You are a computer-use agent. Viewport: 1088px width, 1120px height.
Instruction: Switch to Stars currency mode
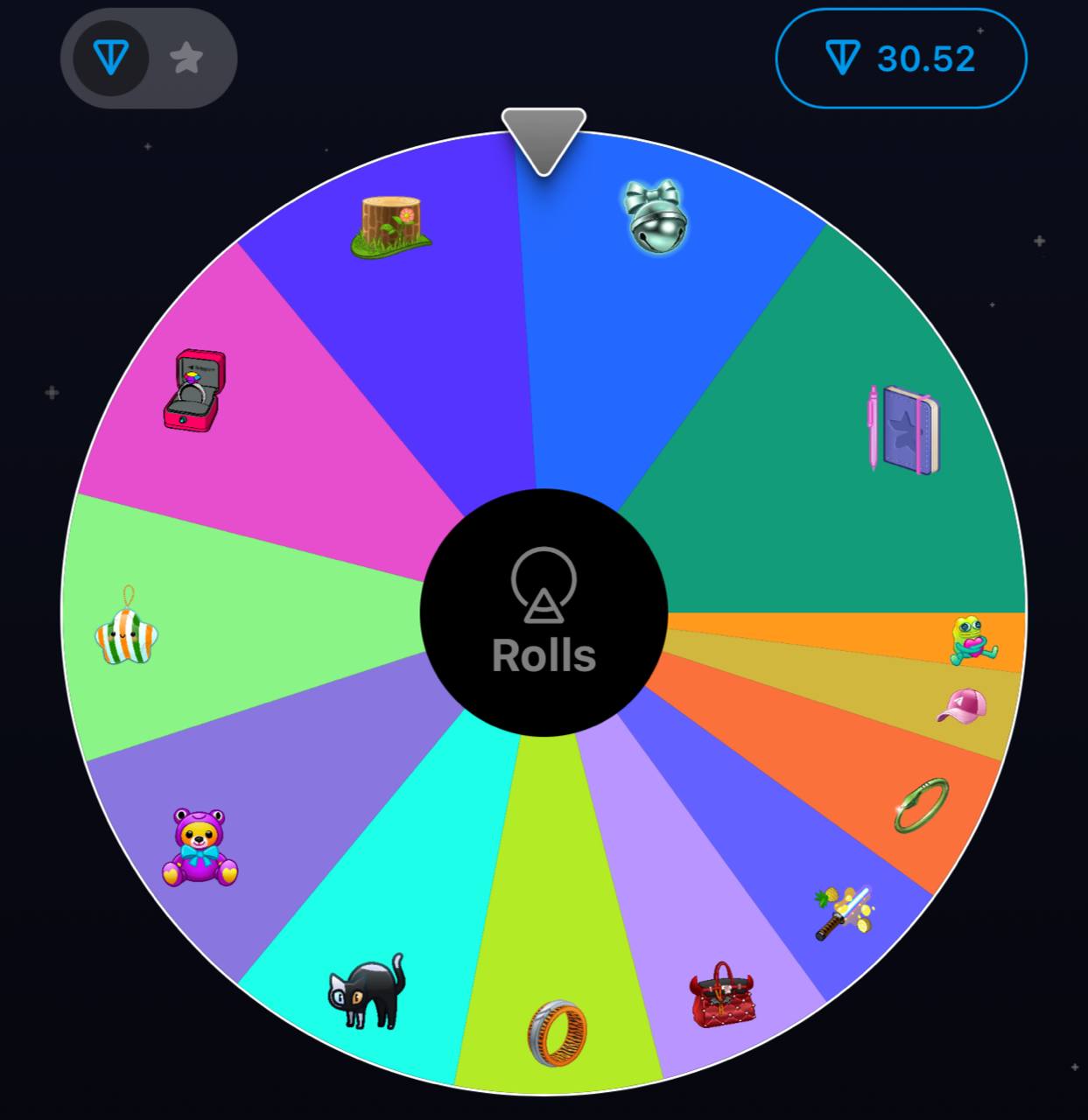(x=186, y=59)
